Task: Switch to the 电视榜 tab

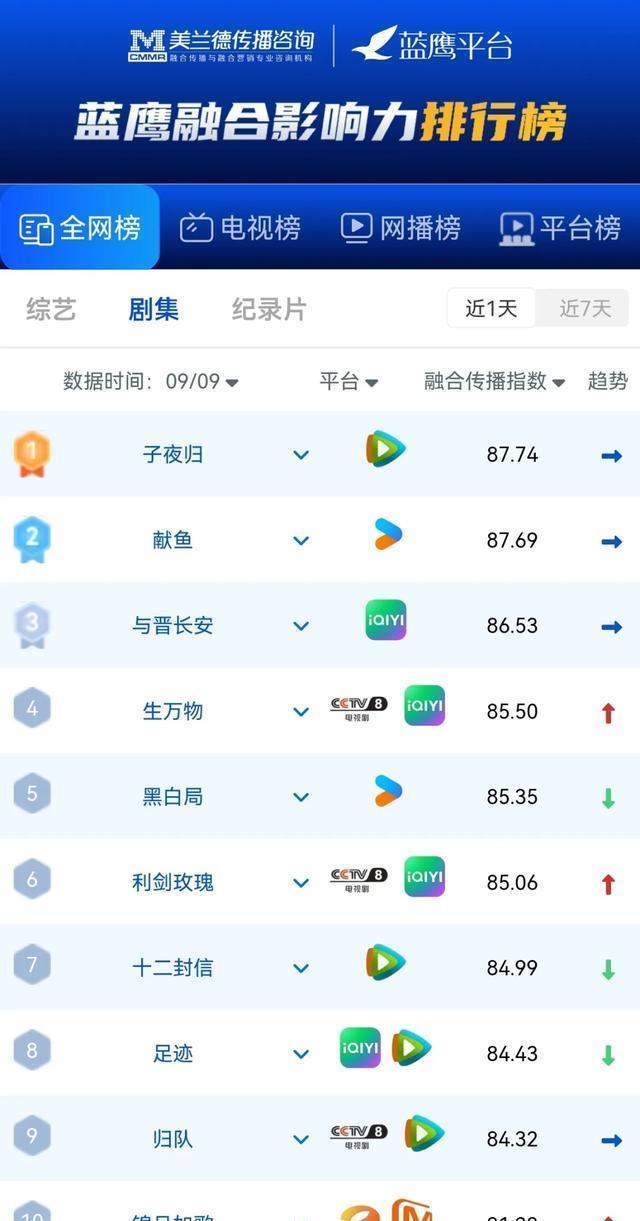Action: coord(240,228)
